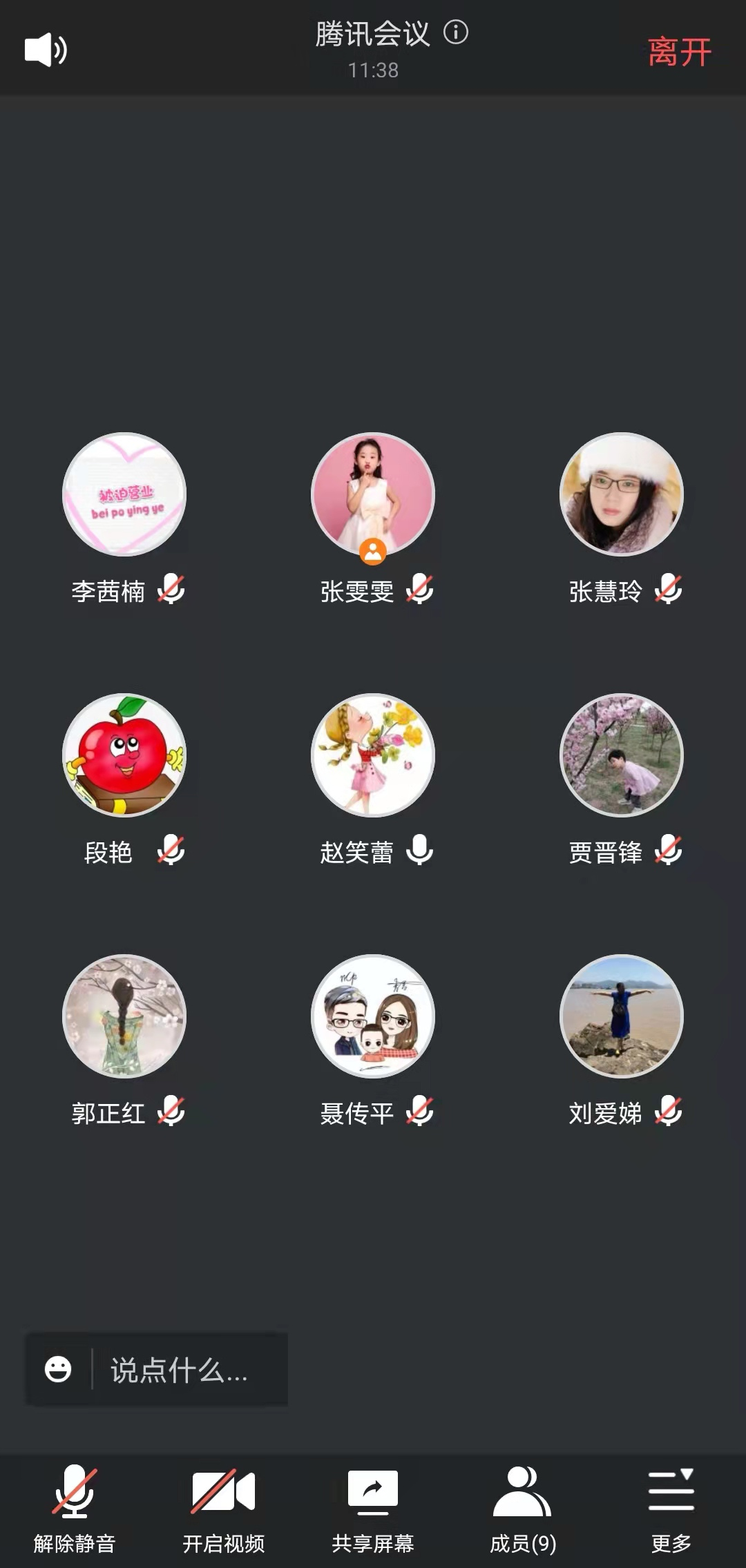Leave the meeting with 离开
746x1568 pixels.
click(x=679, y=52)
